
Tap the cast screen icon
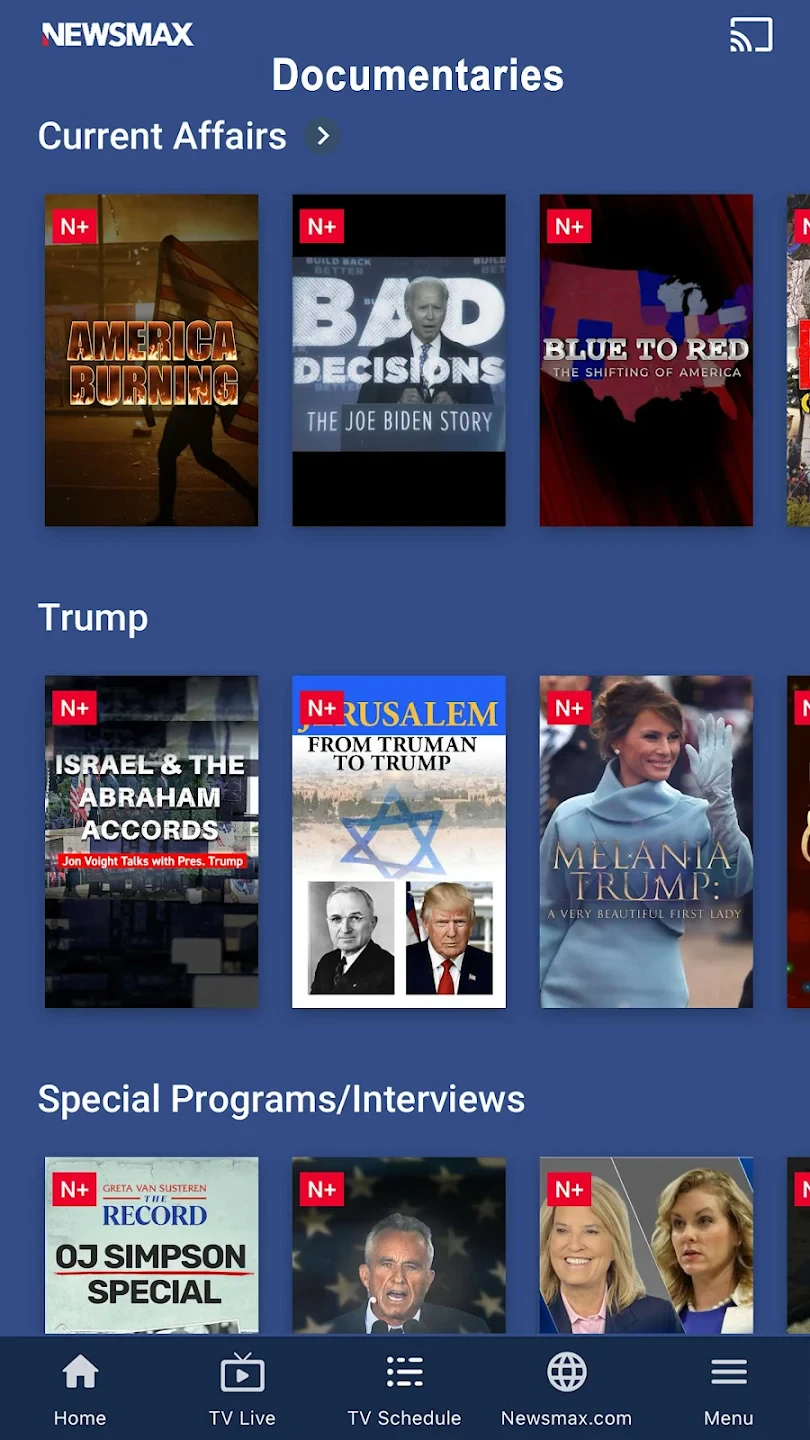751,35
